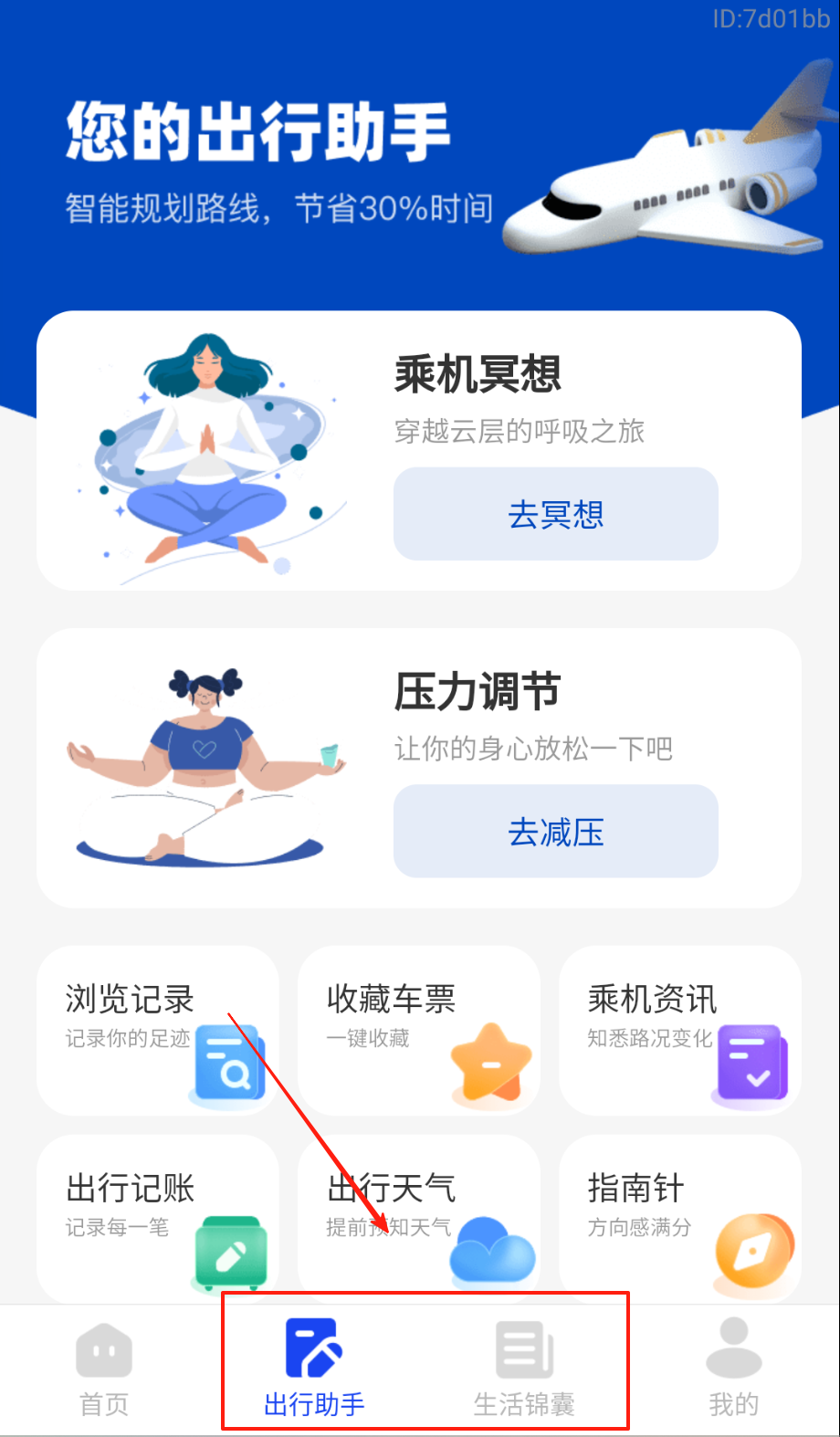This screenshot has height=1437, width=840.
Task: Open the 收藏车票 card
Action: click(x=418, y=1030)
